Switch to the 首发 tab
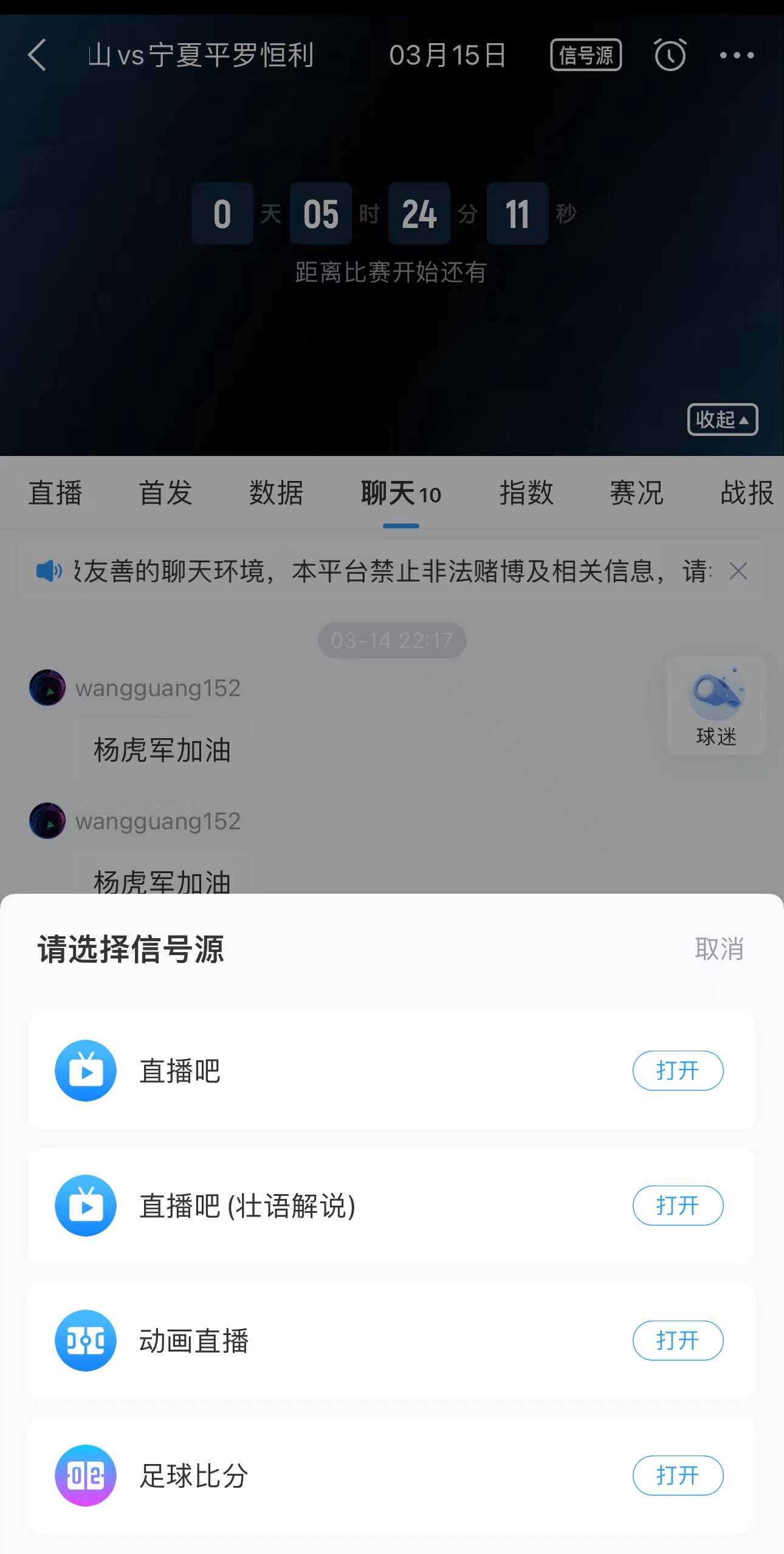The height and width of the screenshot is (1554, 784). [x=165, y=493]
